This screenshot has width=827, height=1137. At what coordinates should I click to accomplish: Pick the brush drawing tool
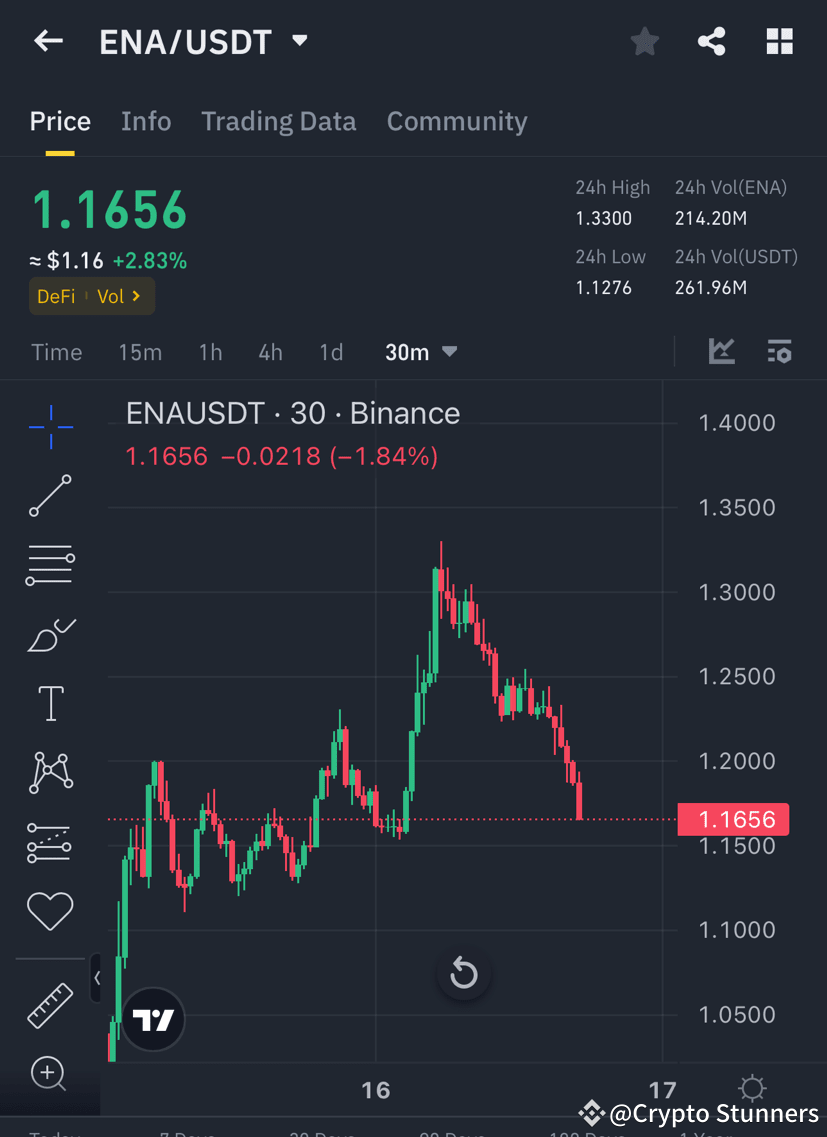click(x=50, y=634)
